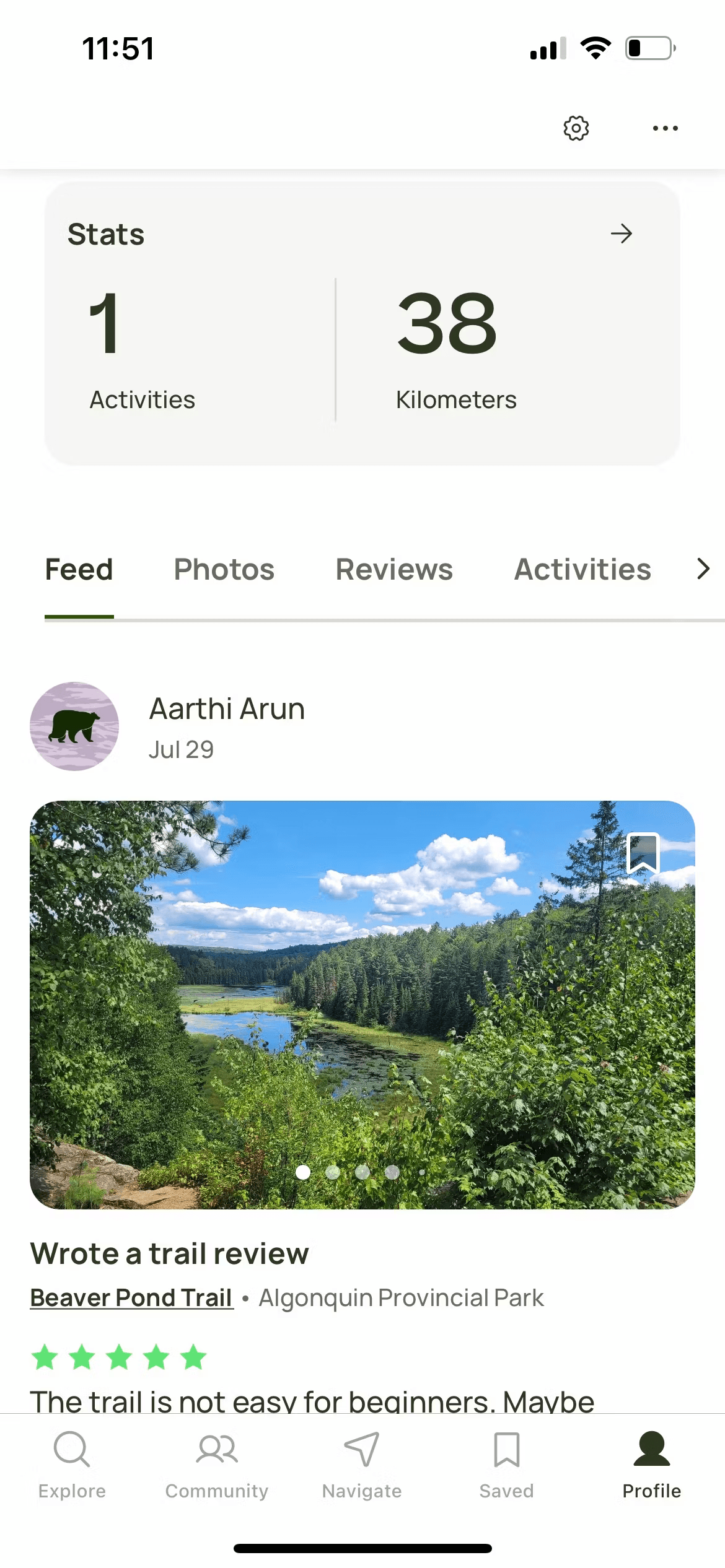Switch to the Photos tab

click(x=224, y=569)
